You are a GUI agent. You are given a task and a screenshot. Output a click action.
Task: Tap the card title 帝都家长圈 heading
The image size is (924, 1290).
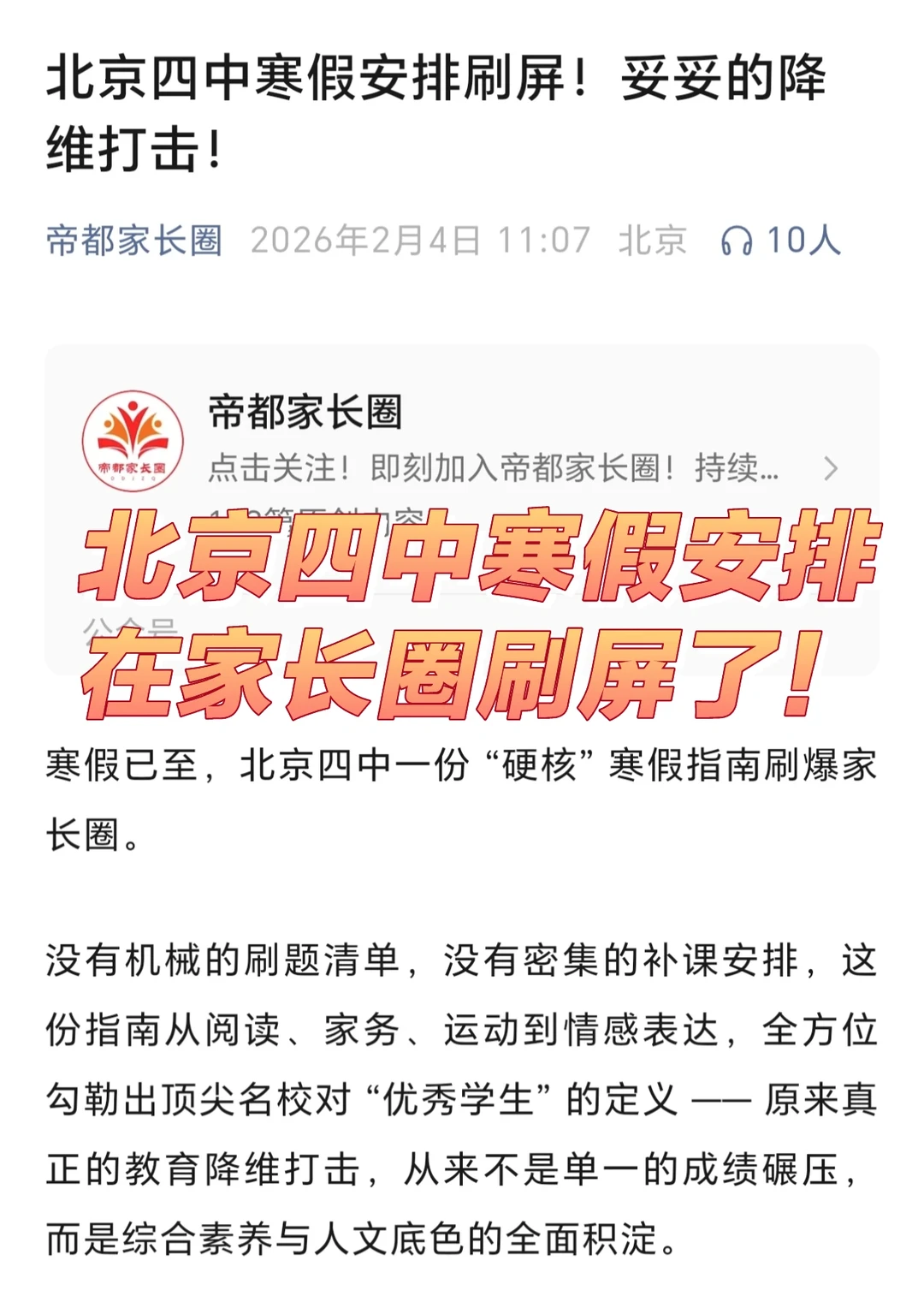305,411
